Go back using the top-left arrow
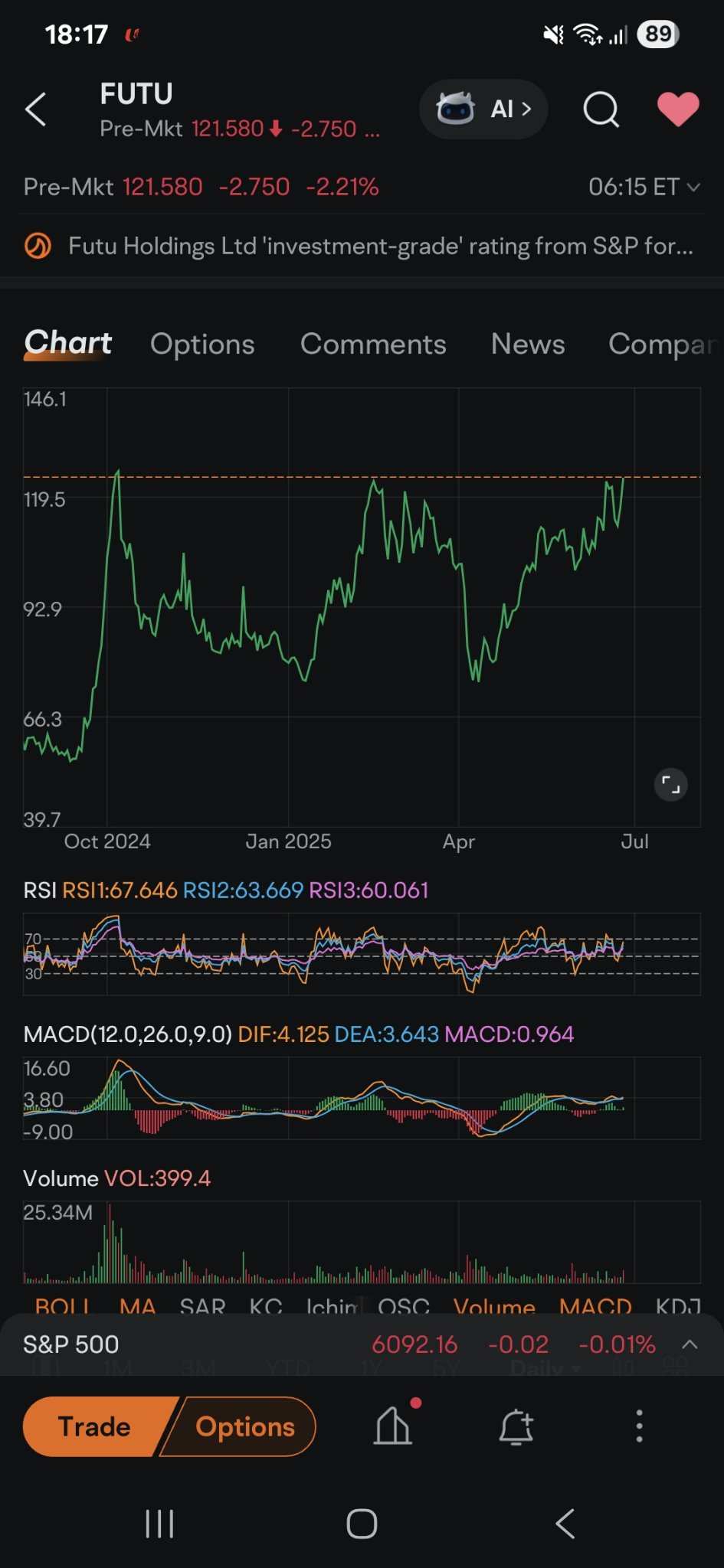 pyautogui.click(x=36, y=109)
